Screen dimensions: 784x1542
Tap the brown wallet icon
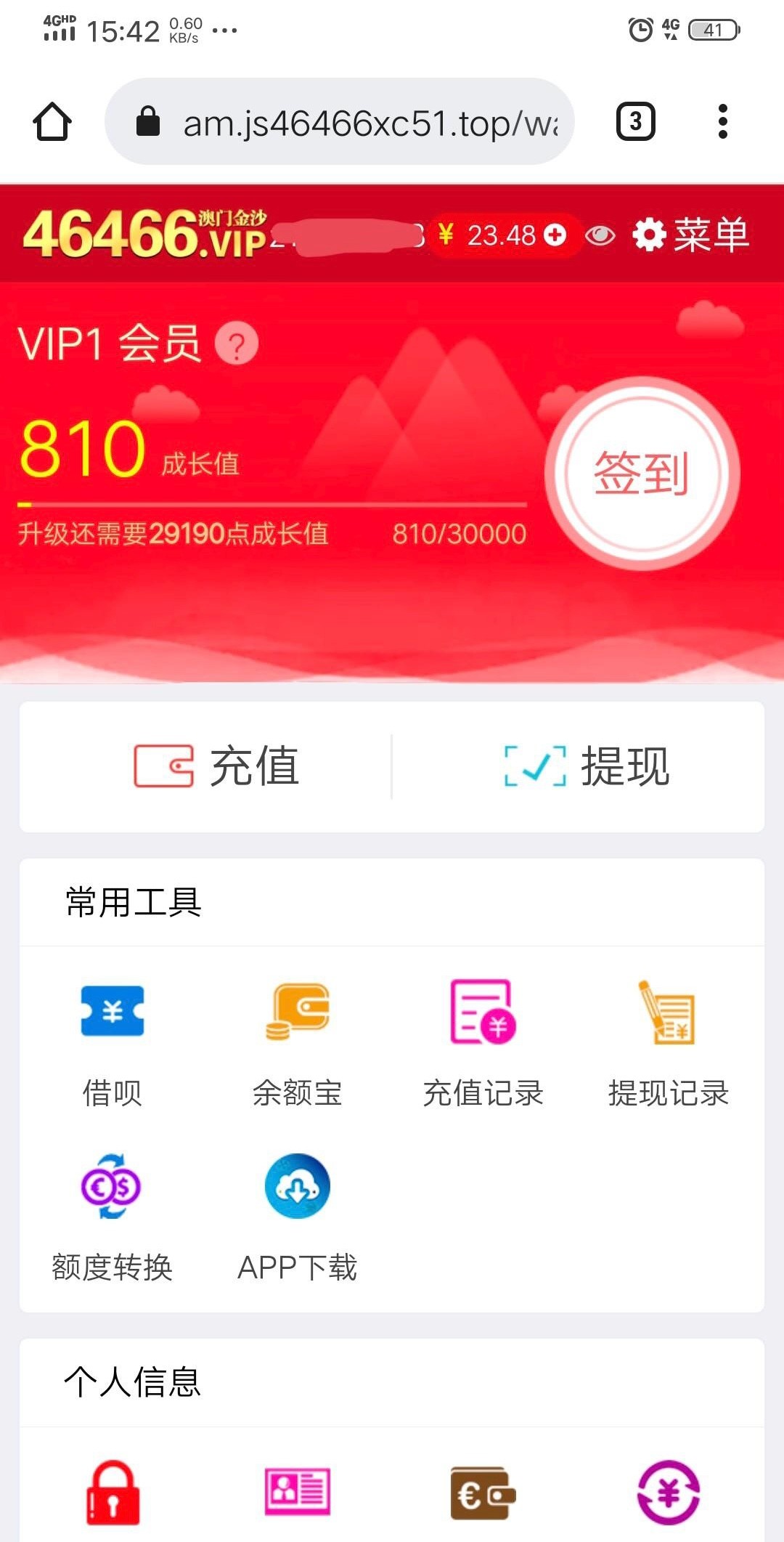483,1493
